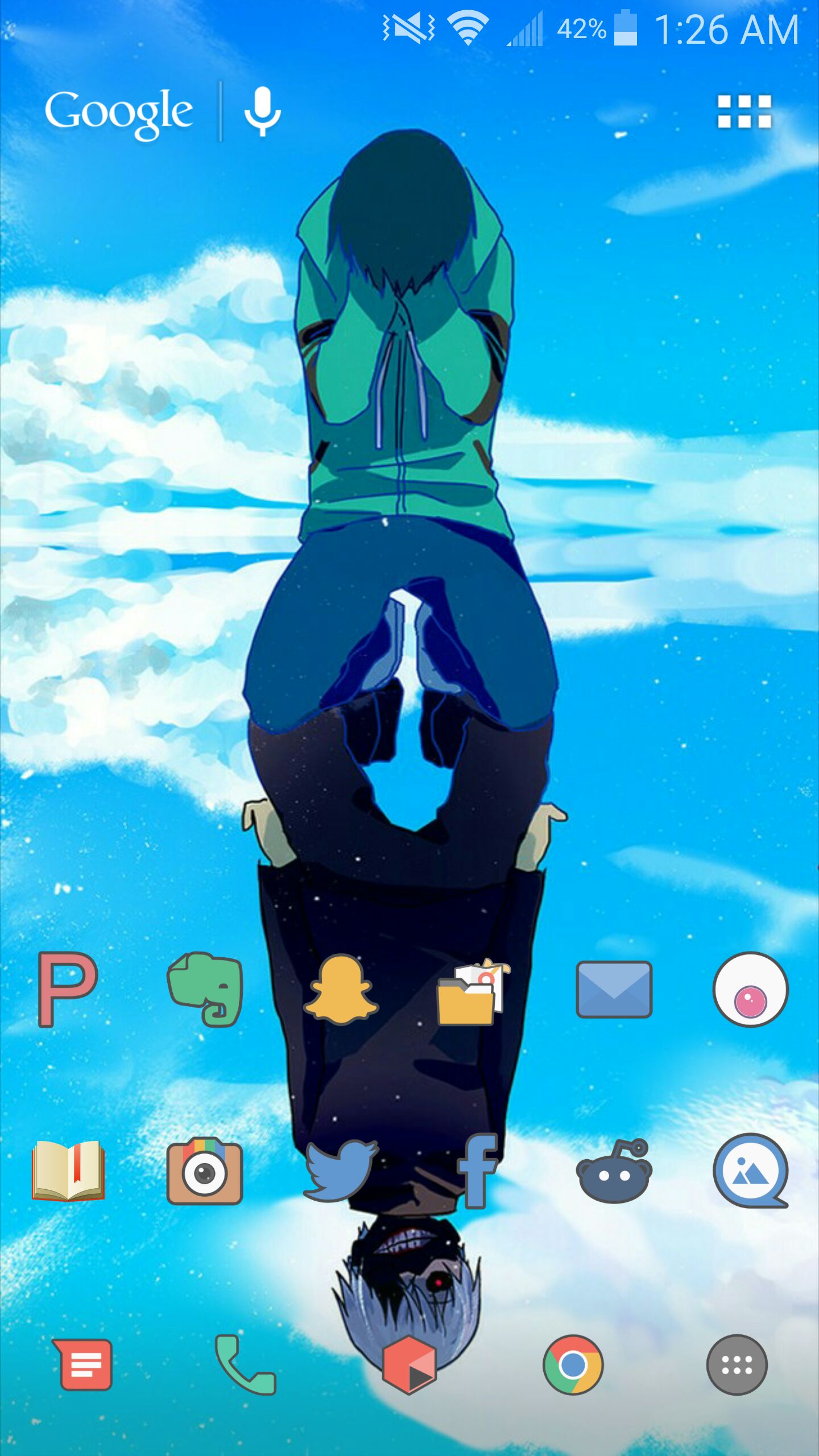The image size is (819, 1456).
Task: Launch the Reddit app
Action: point(614,1172)
